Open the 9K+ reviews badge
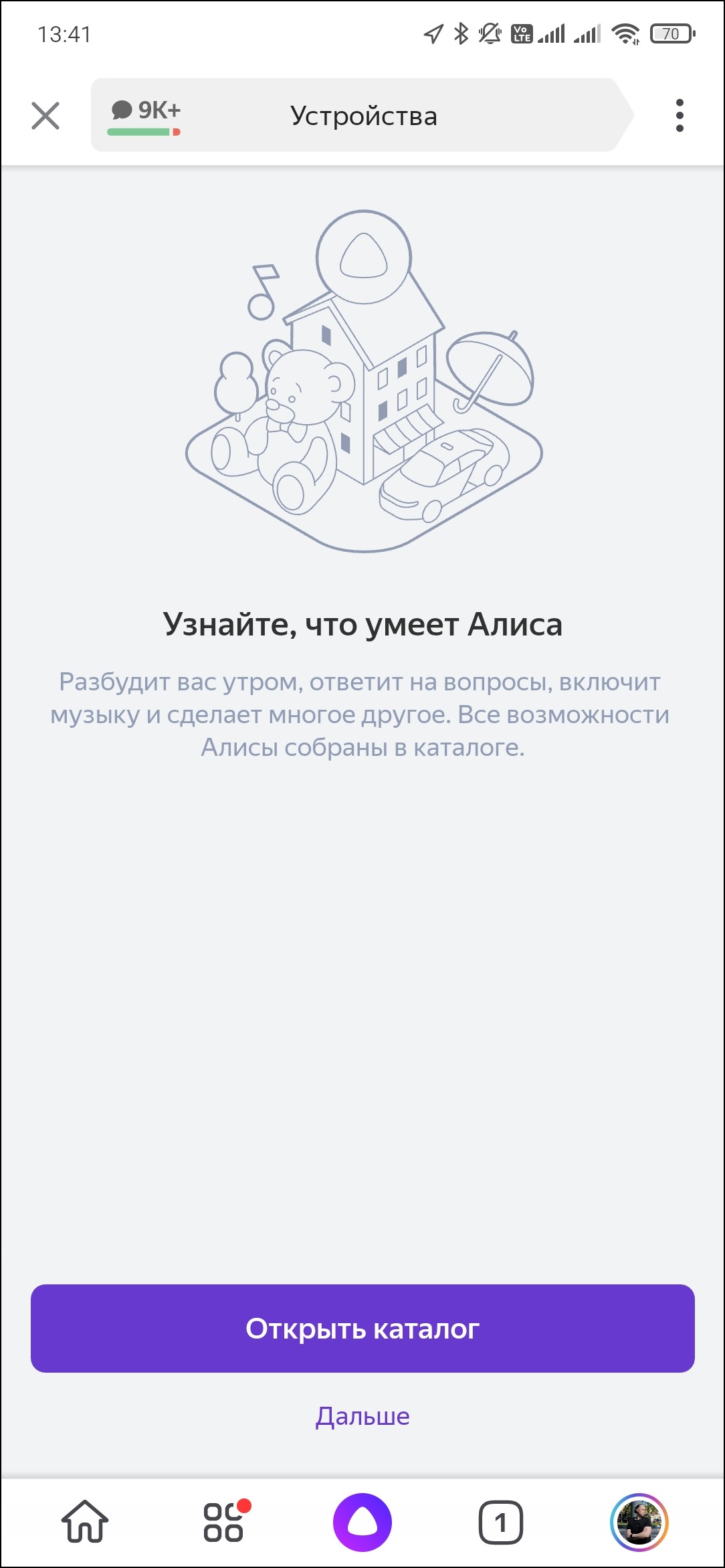725x1568 pixels. coord(145,116)
